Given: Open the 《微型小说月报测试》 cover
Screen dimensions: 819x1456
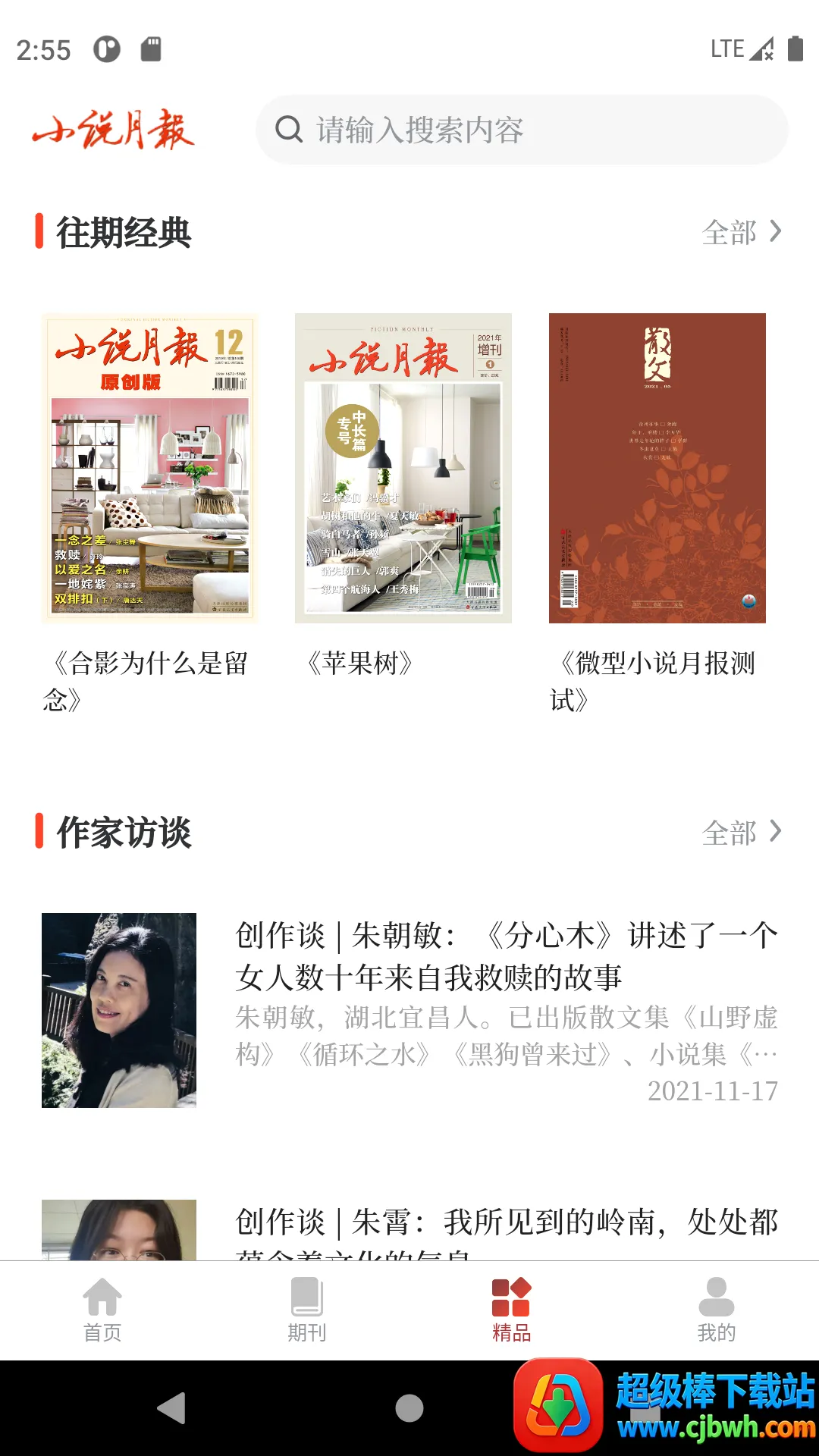Looking at the screenshot, I should point(657,468).
